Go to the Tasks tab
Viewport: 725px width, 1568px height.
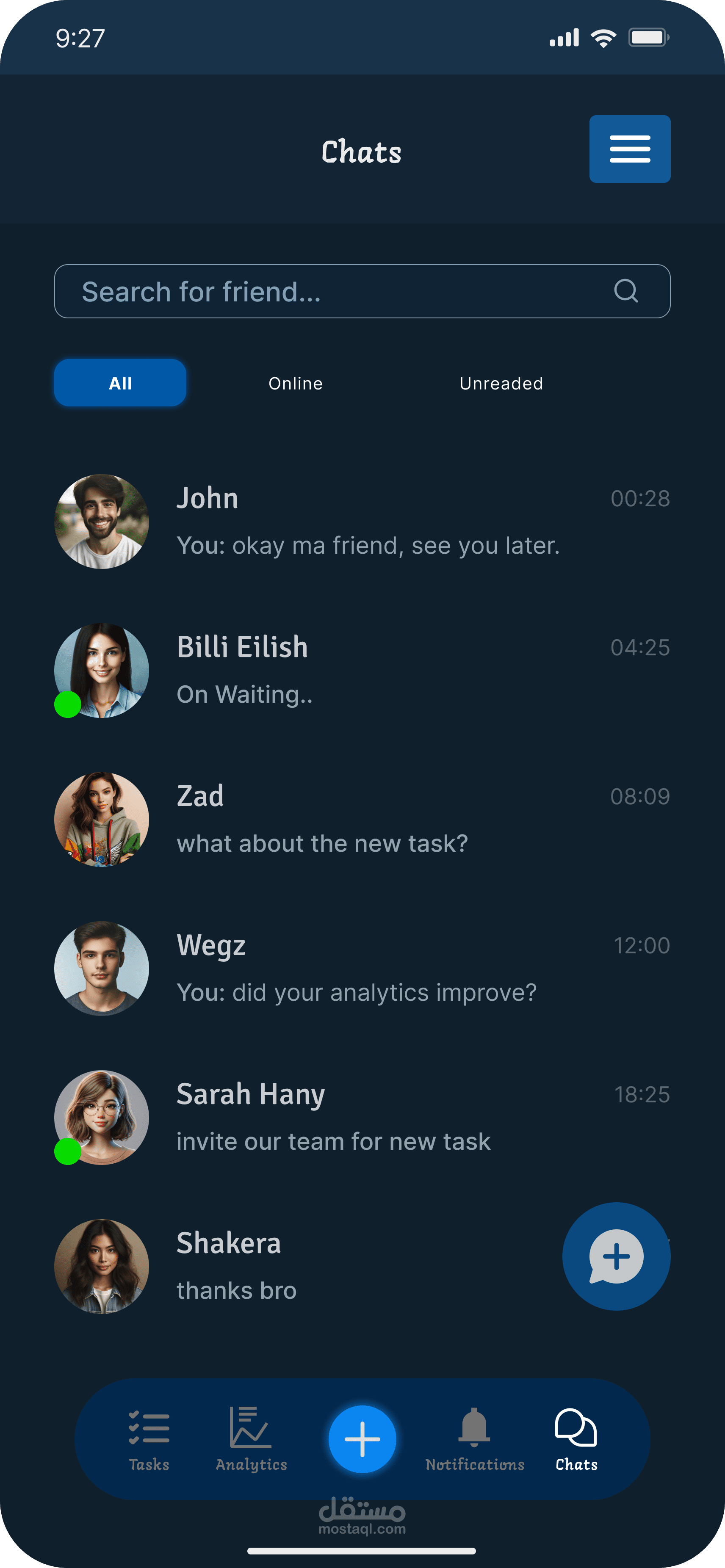(149, 1439)
